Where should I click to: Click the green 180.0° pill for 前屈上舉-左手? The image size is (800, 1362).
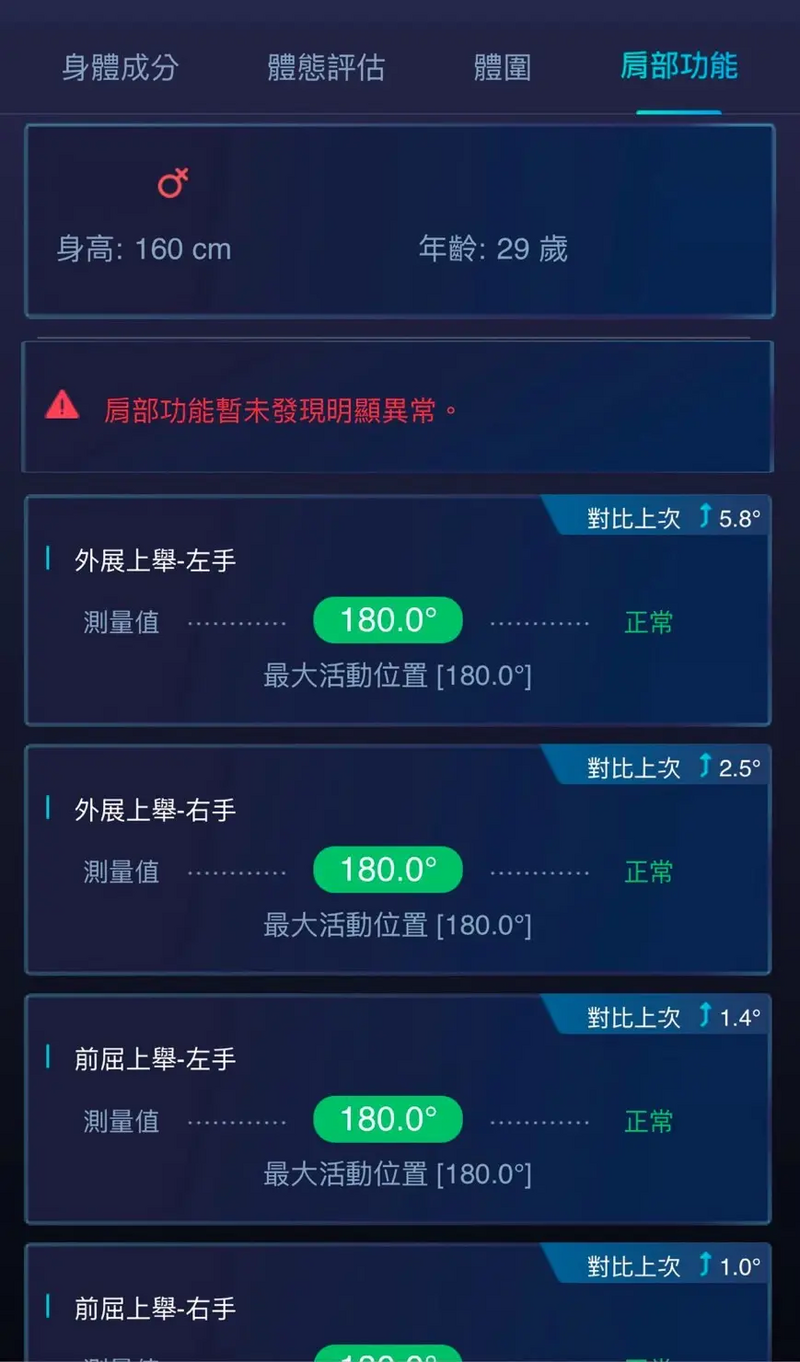coord(387,1119)
